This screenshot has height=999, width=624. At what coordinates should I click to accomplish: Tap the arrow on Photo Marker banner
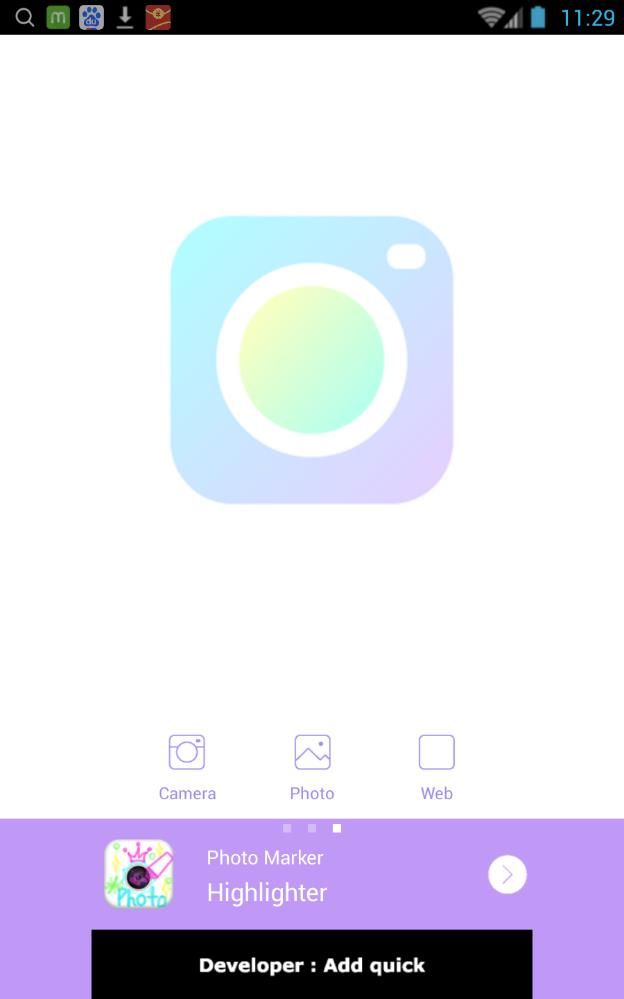pyautogui.click(x=507, y=875)
